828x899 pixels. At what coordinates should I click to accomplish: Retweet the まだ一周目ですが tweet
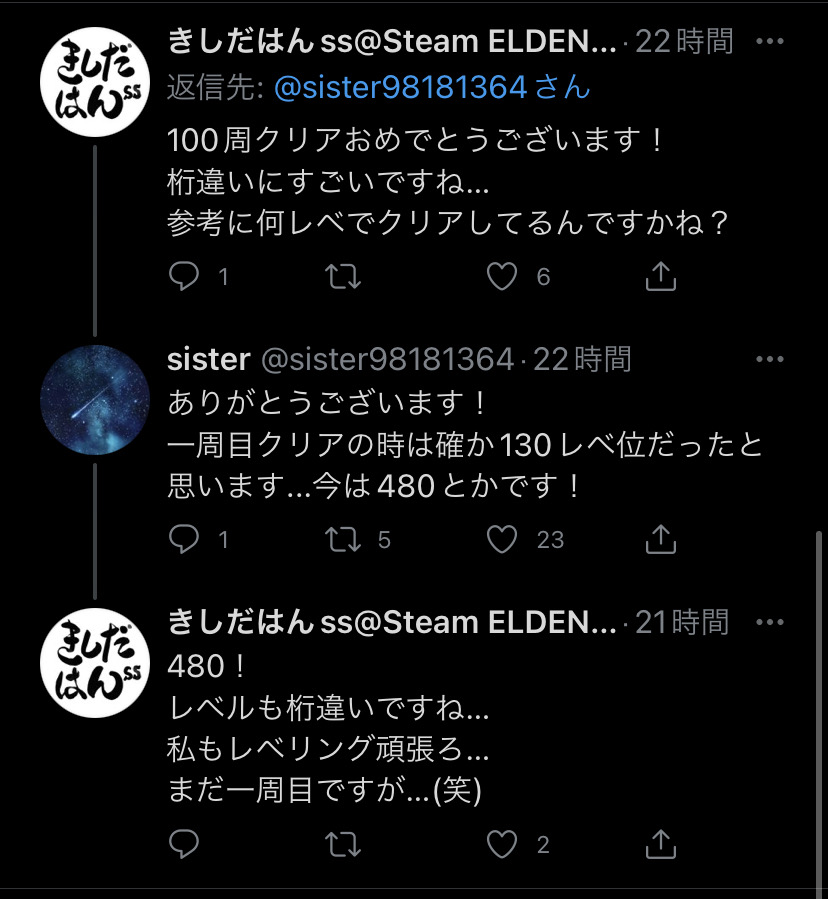click(x=344, y=845)
